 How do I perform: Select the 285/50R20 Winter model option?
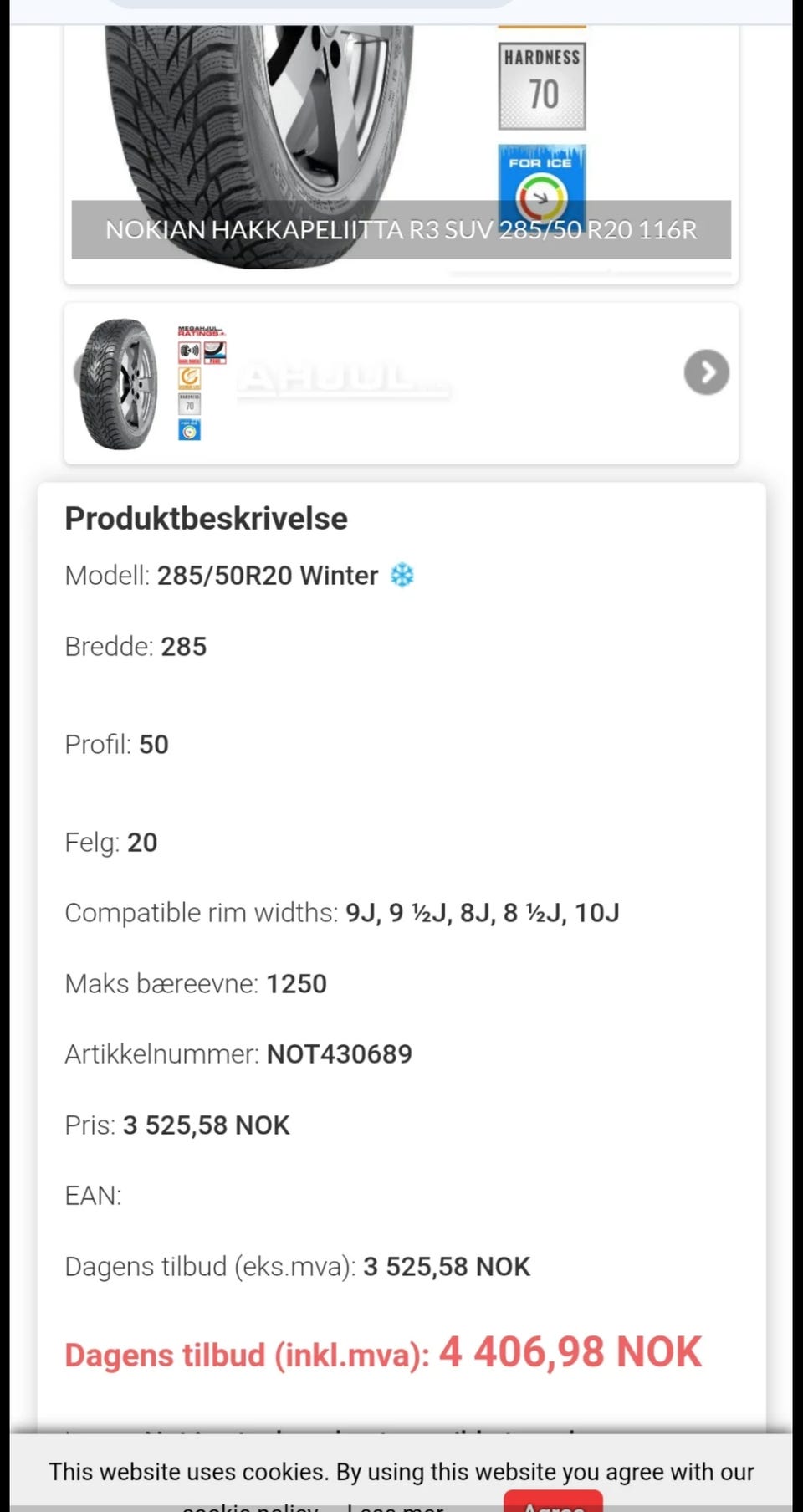[x=267, y=575]
